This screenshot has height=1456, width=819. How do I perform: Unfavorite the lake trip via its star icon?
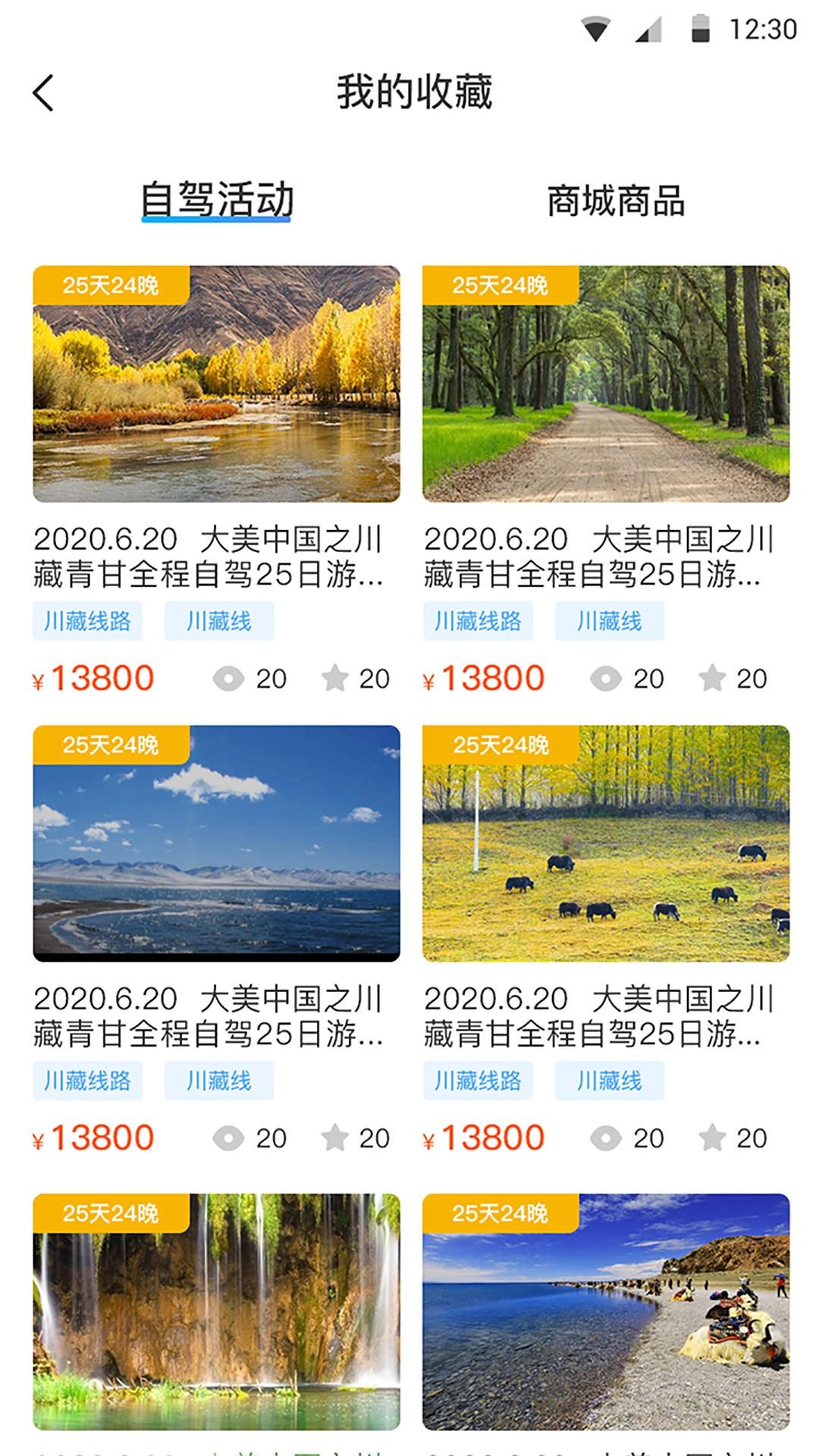point(335,1137)
